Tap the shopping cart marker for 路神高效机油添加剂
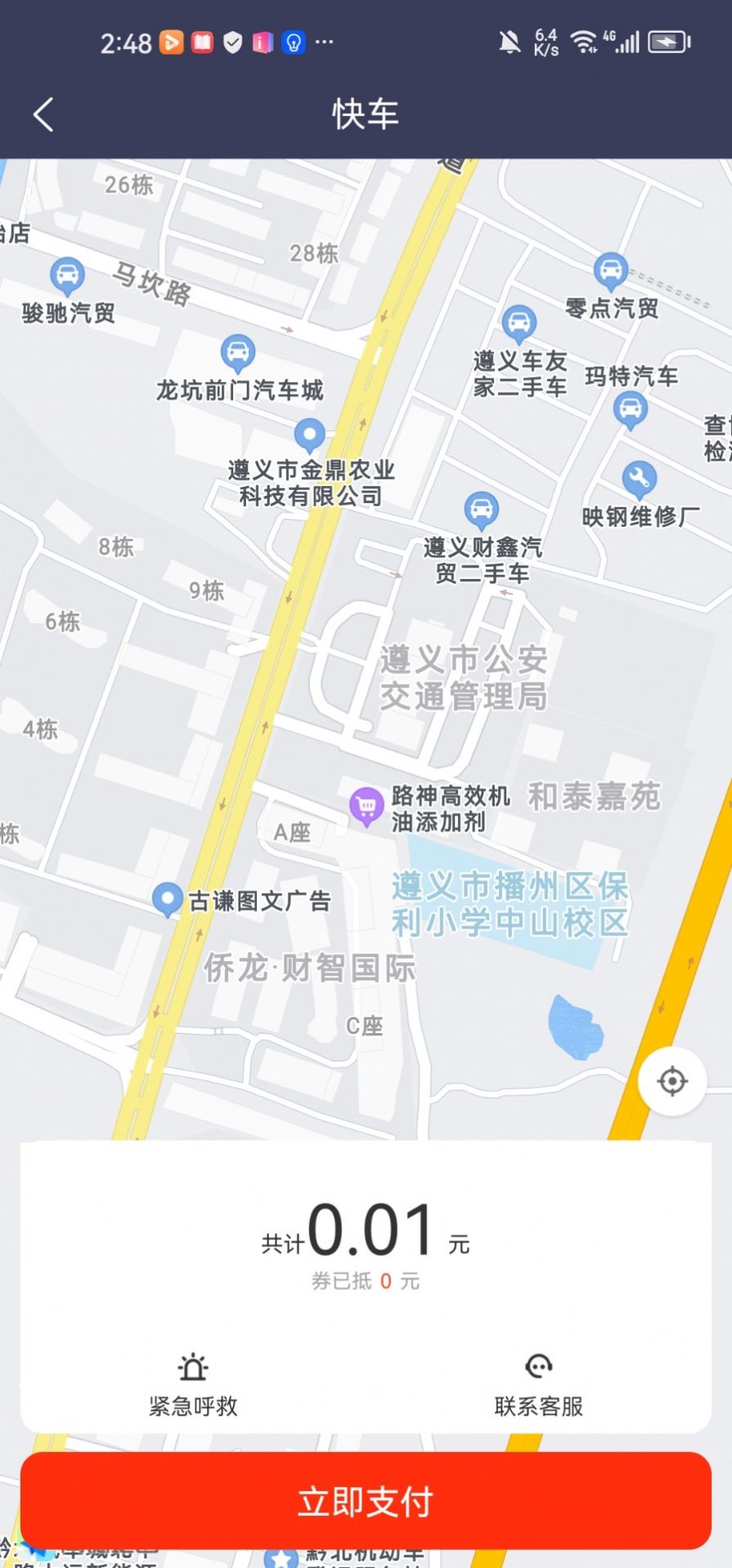Image resolution: width=732 pixels, height=1568 pixels. pyautogui.click(x=366, y=806)
